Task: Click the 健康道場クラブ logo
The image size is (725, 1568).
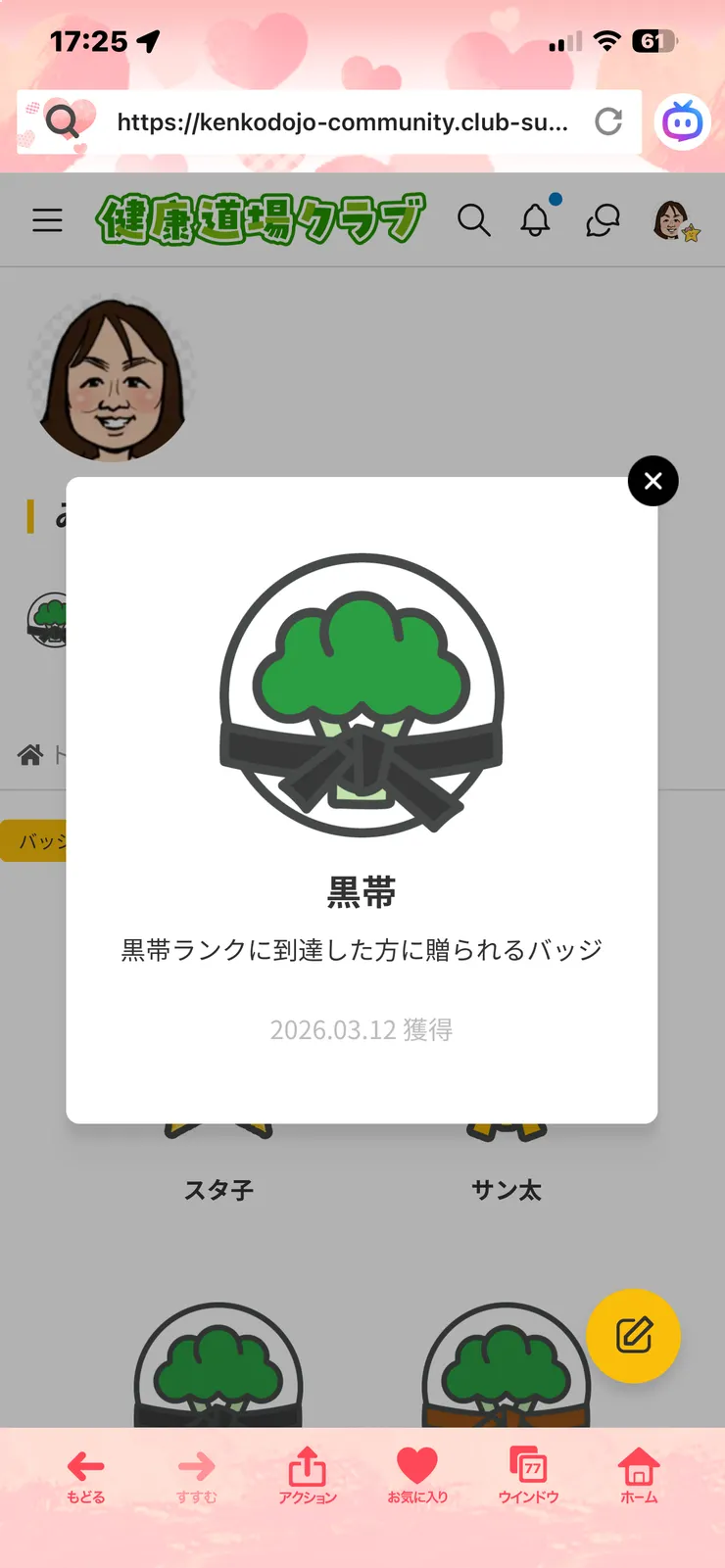Action: pyautogui.click(x=260, y=217)
